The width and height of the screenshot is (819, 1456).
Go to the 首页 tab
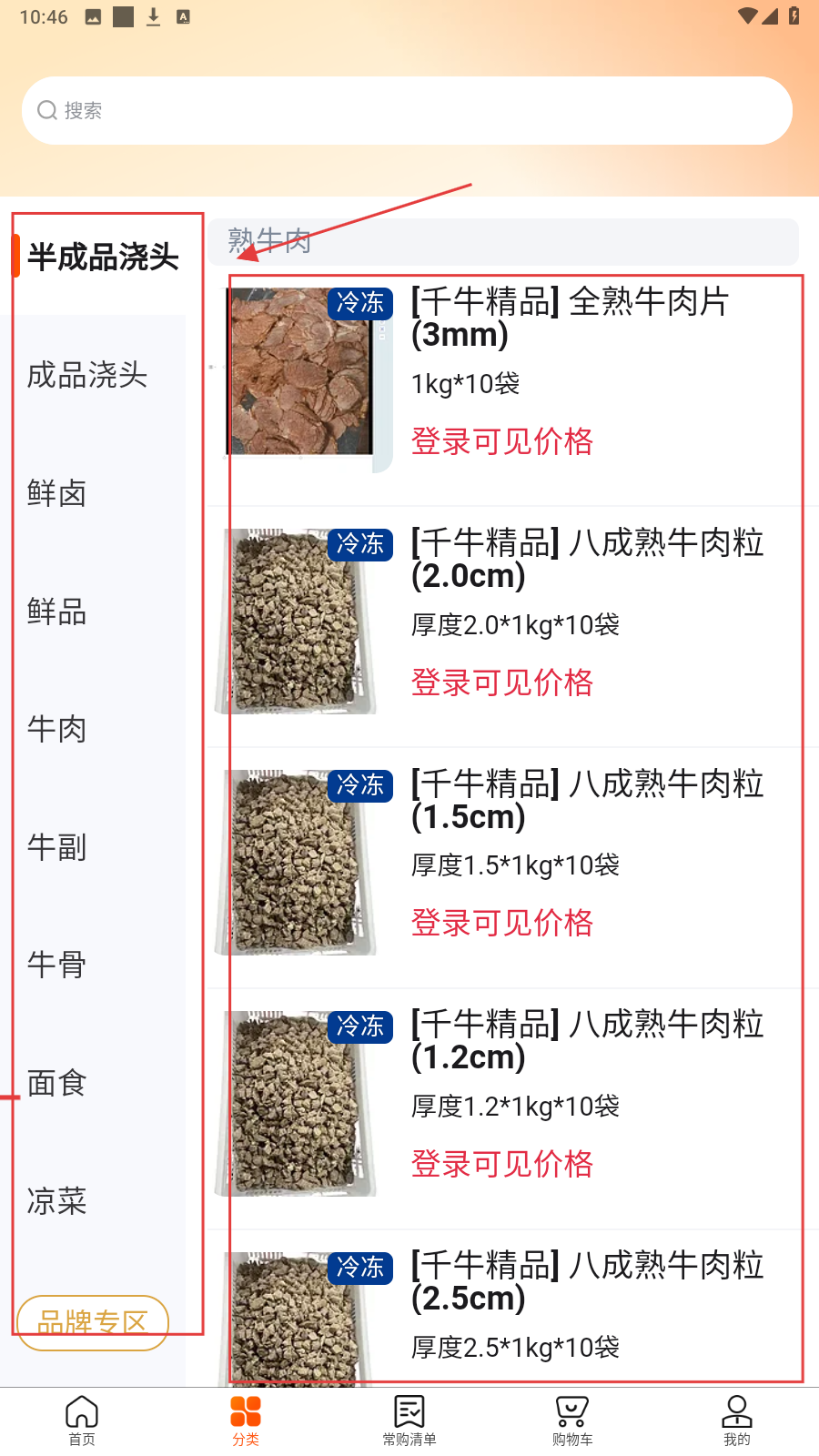(x=82, y=1420)
